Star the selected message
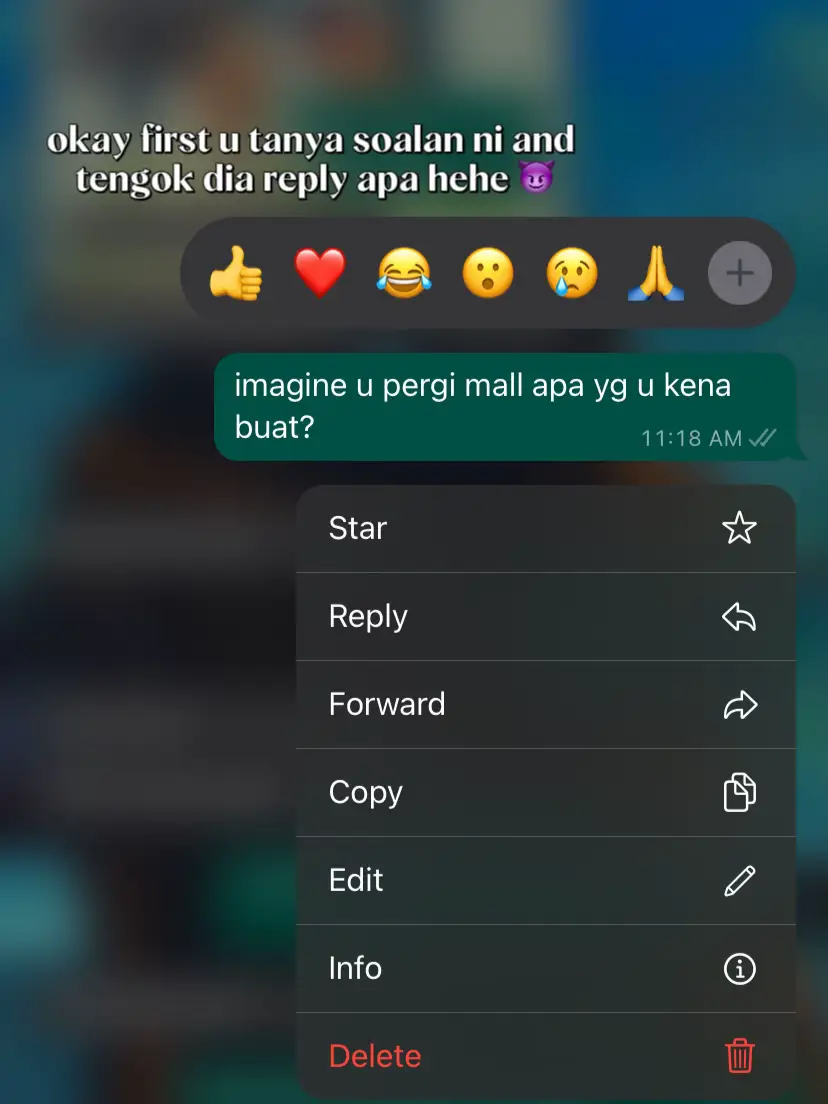This screenshot has height=1104, width=828. 545,529
